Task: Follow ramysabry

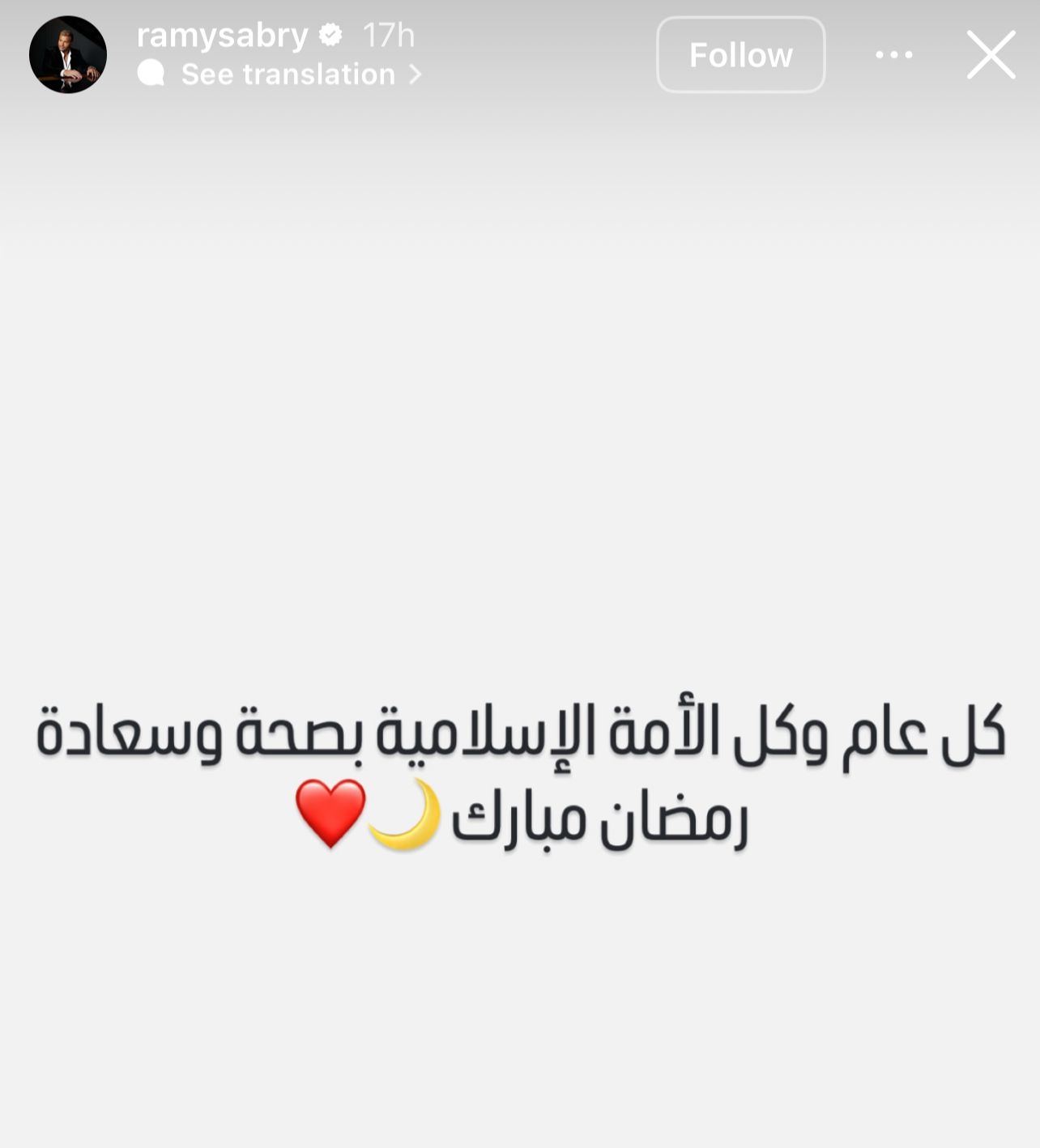Action: click(x=740, y=55)
